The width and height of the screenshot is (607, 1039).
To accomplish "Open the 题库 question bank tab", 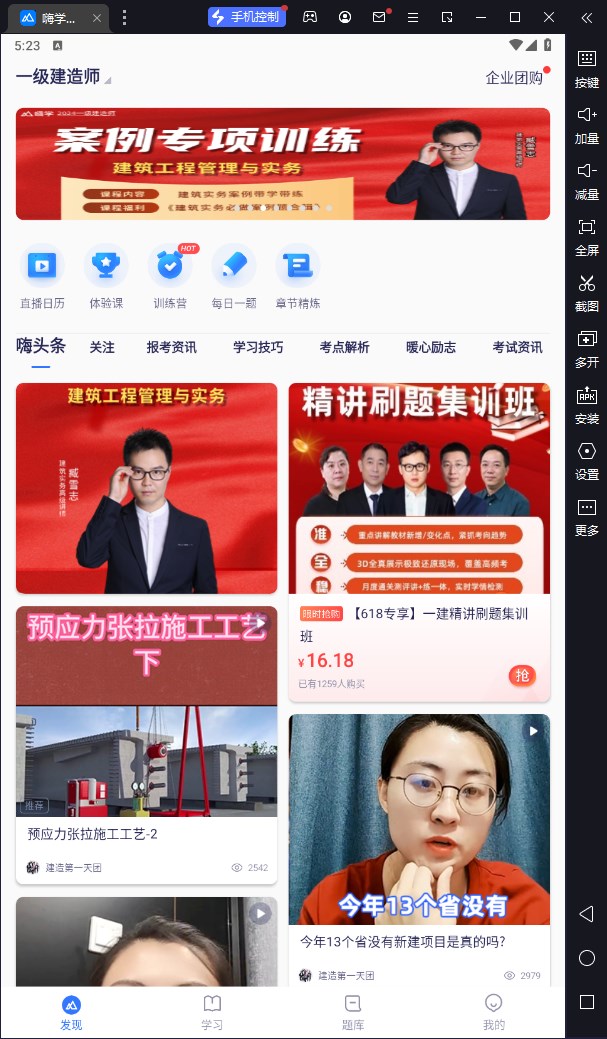I will (352, 1011).
